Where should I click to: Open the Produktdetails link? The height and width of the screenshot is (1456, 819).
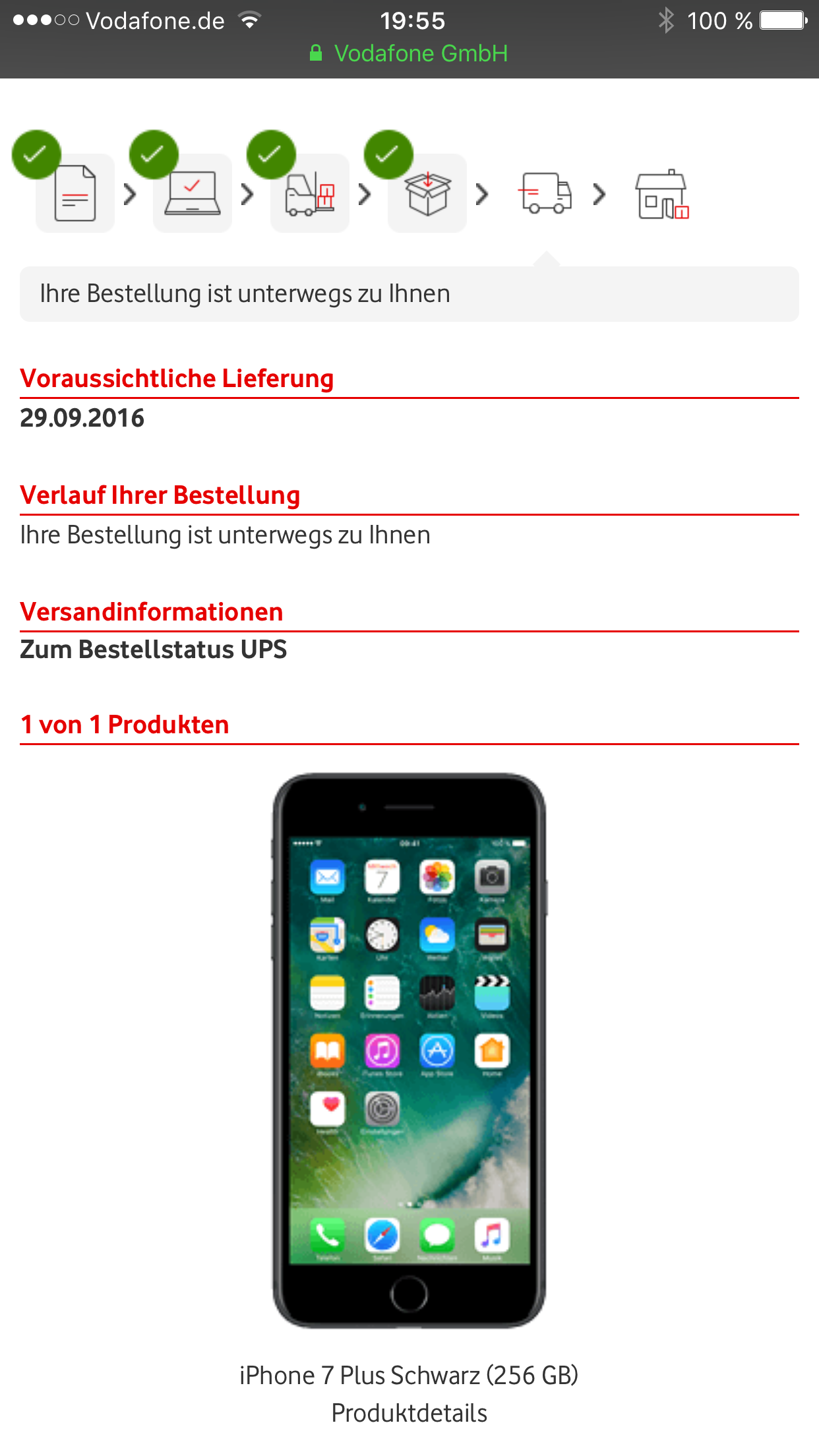409,1413
